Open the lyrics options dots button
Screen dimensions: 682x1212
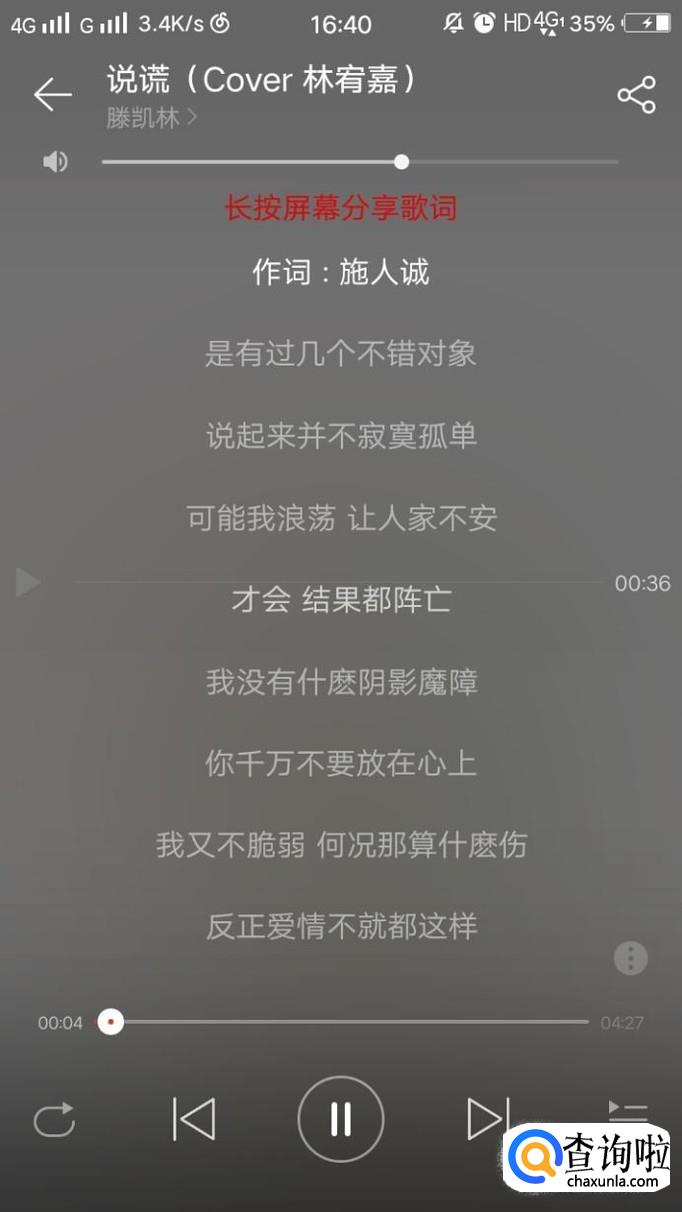(x=630, y=958)
